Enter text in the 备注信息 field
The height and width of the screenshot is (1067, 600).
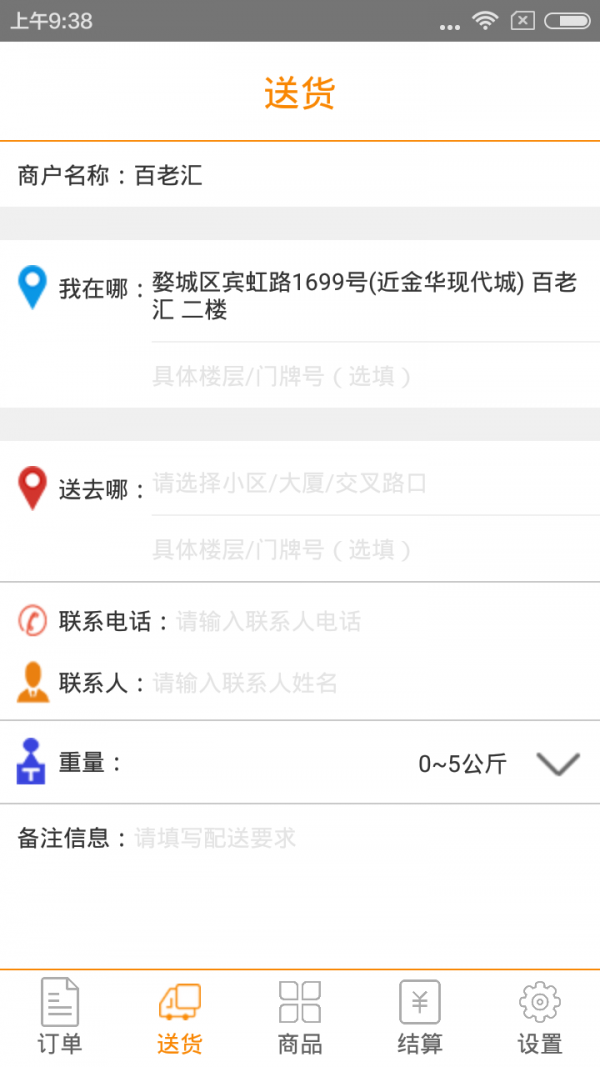coord(360,838)
